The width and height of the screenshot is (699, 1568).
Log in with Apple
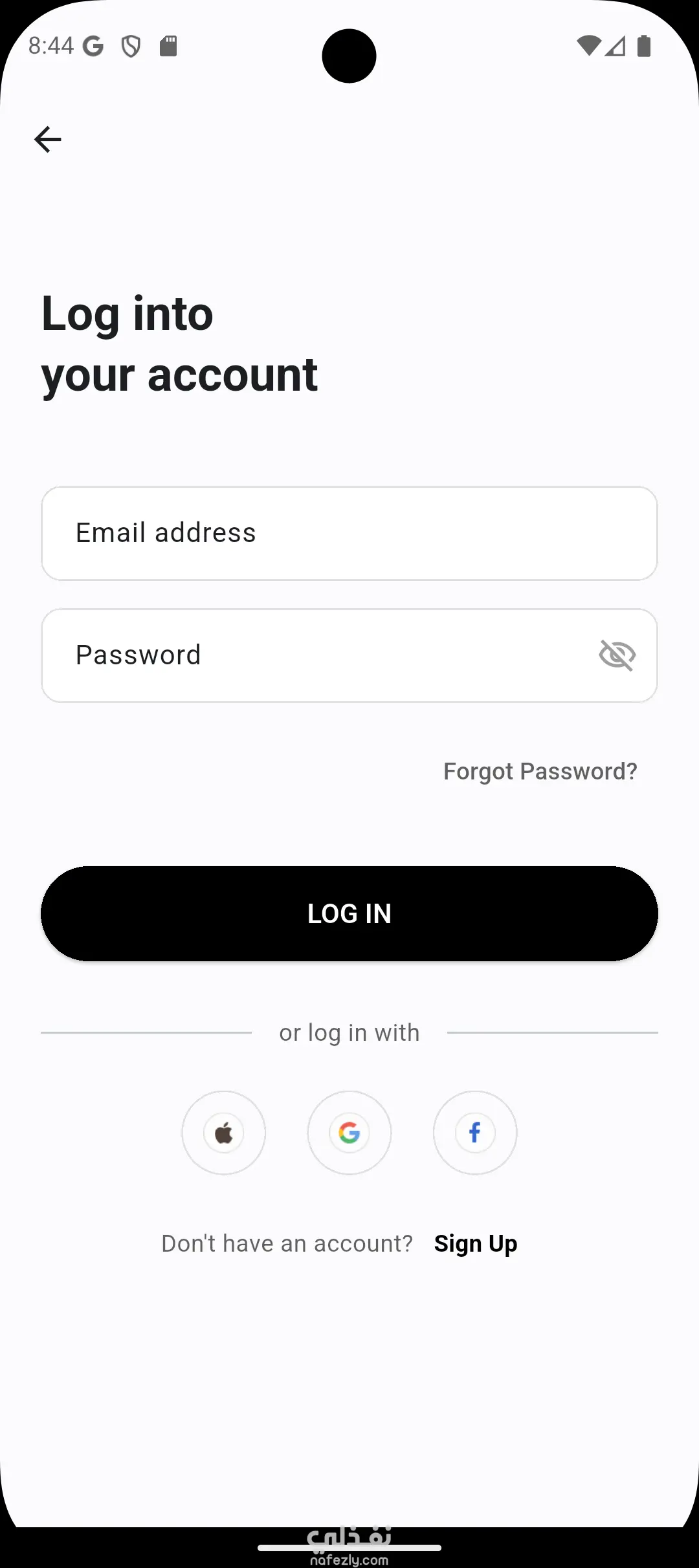224,1133
